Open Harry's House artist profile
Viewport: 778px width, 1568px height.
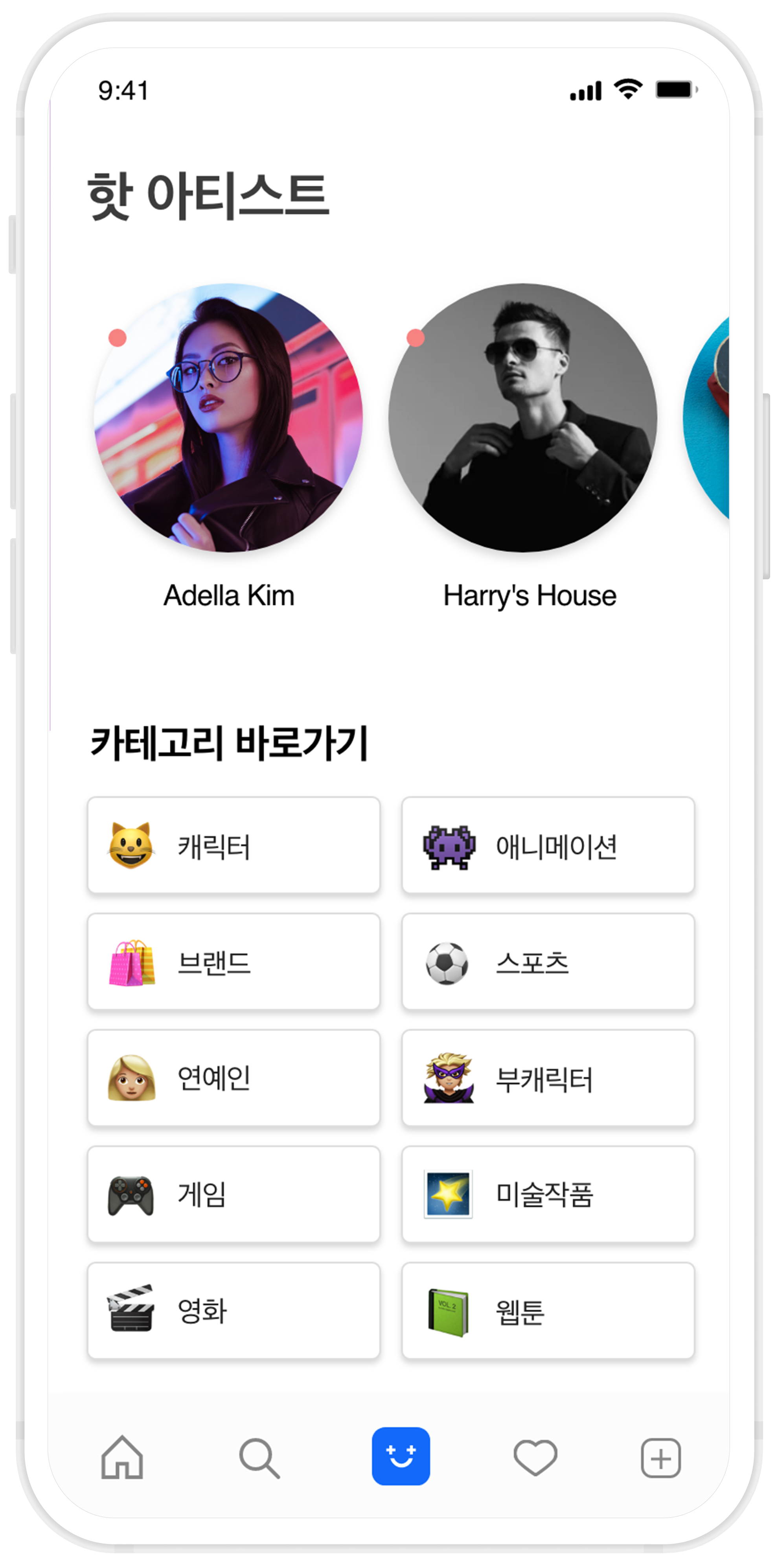[522, 418]
